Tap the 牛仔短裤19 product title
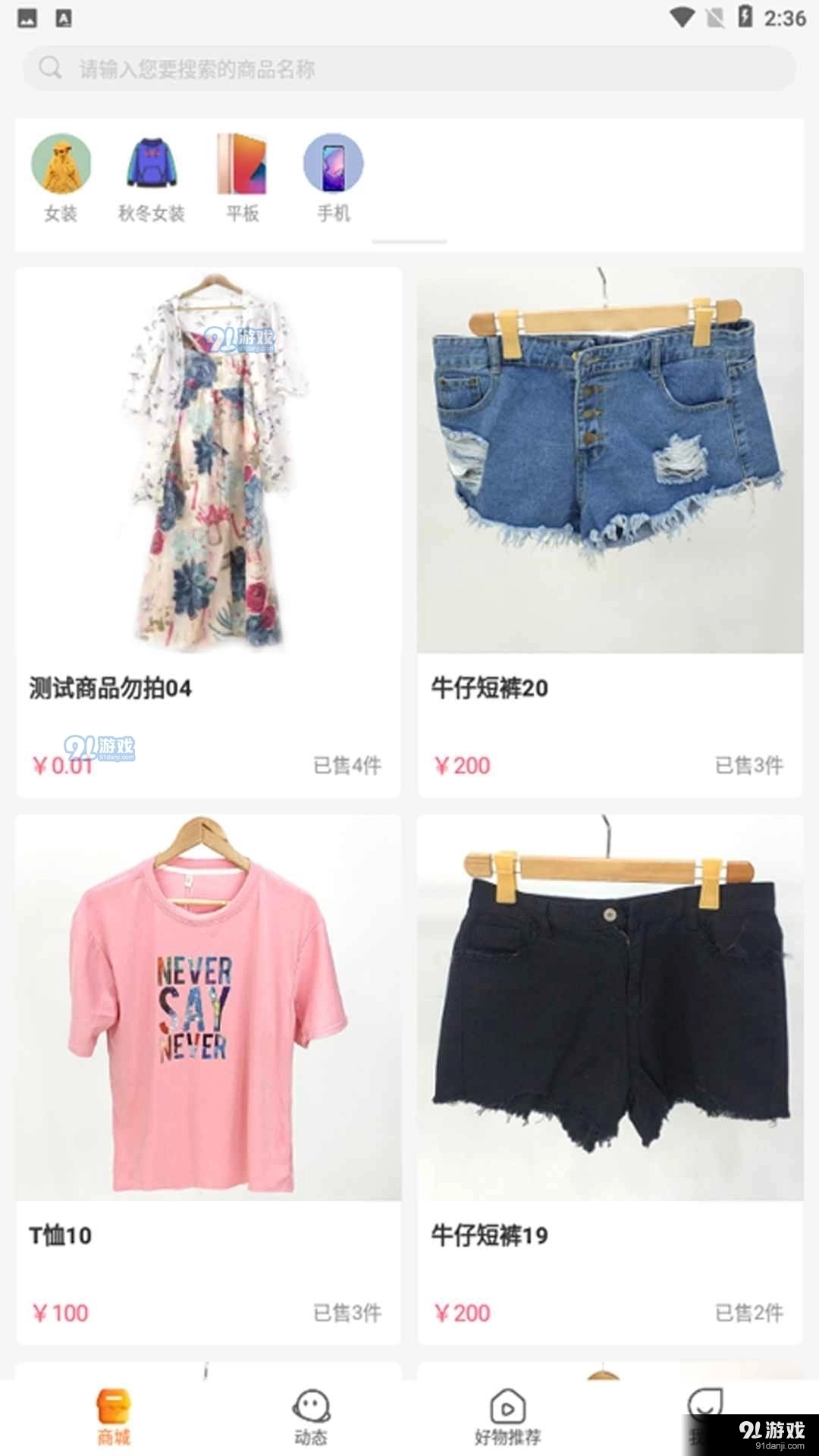Viewport: 819px width, 1456px height. [490, 1235]
